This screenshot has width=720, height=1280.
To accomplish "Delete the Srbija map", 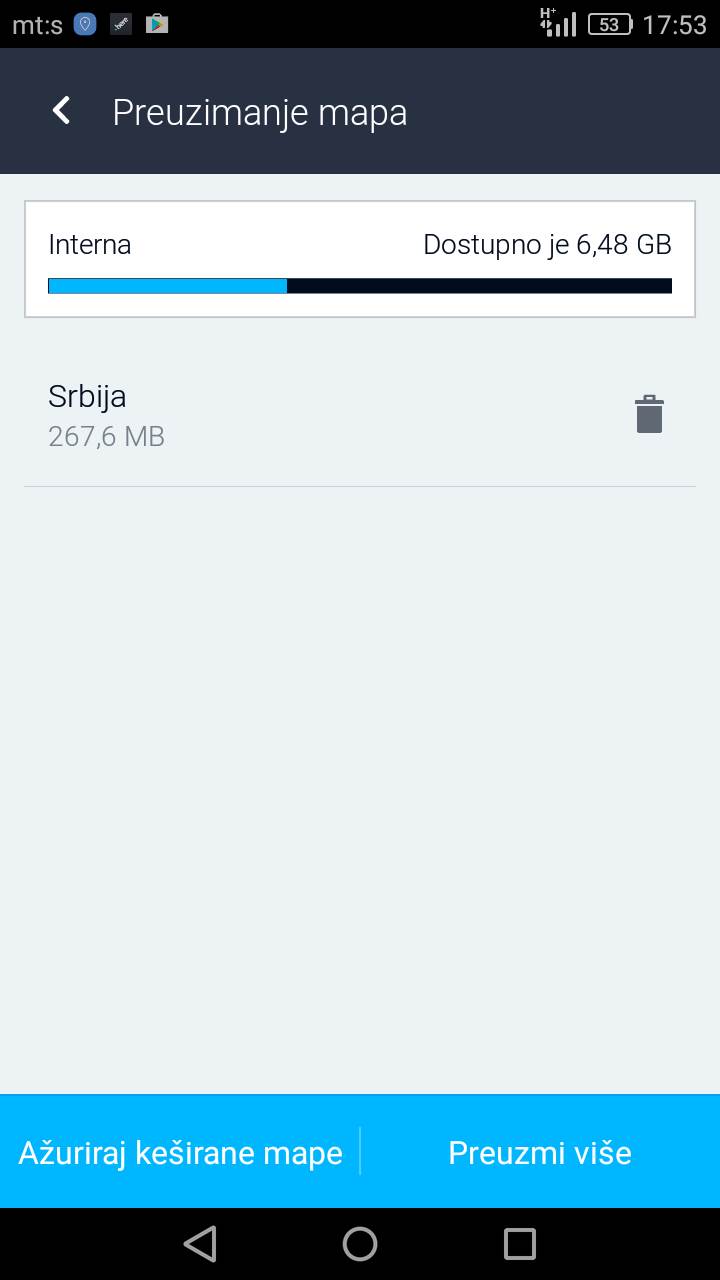I will (x=649, y=414).
